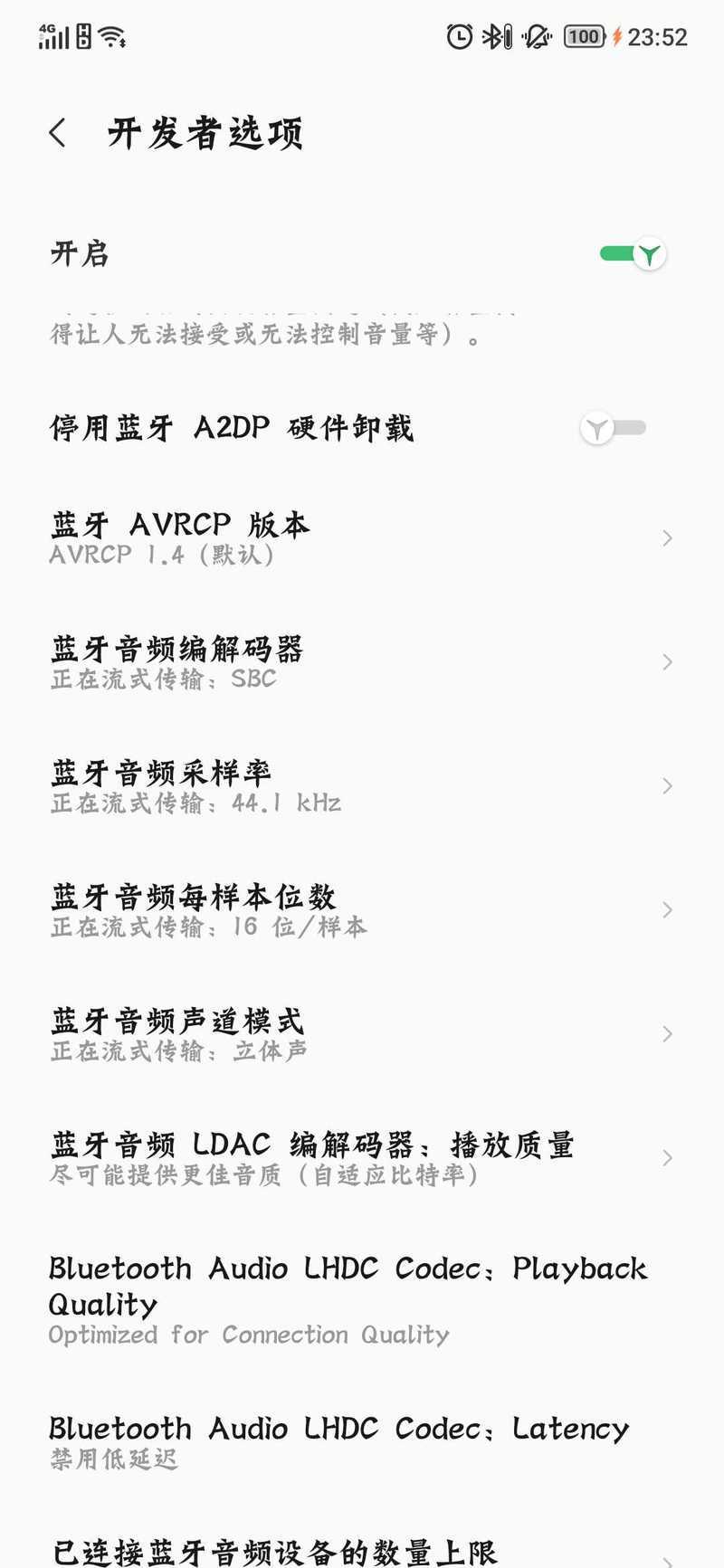The width and height of the screenshot is (724, 1568).
Task: Open 已连接蓝牙音频设备的数量上限
Action: point(362,1549)
